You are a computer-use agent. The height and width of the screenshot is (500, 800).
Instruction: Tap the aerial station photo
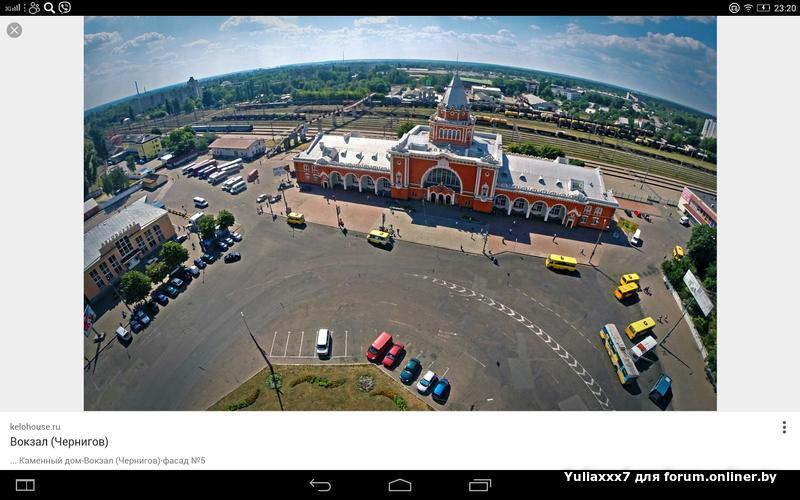coord(400,213)
